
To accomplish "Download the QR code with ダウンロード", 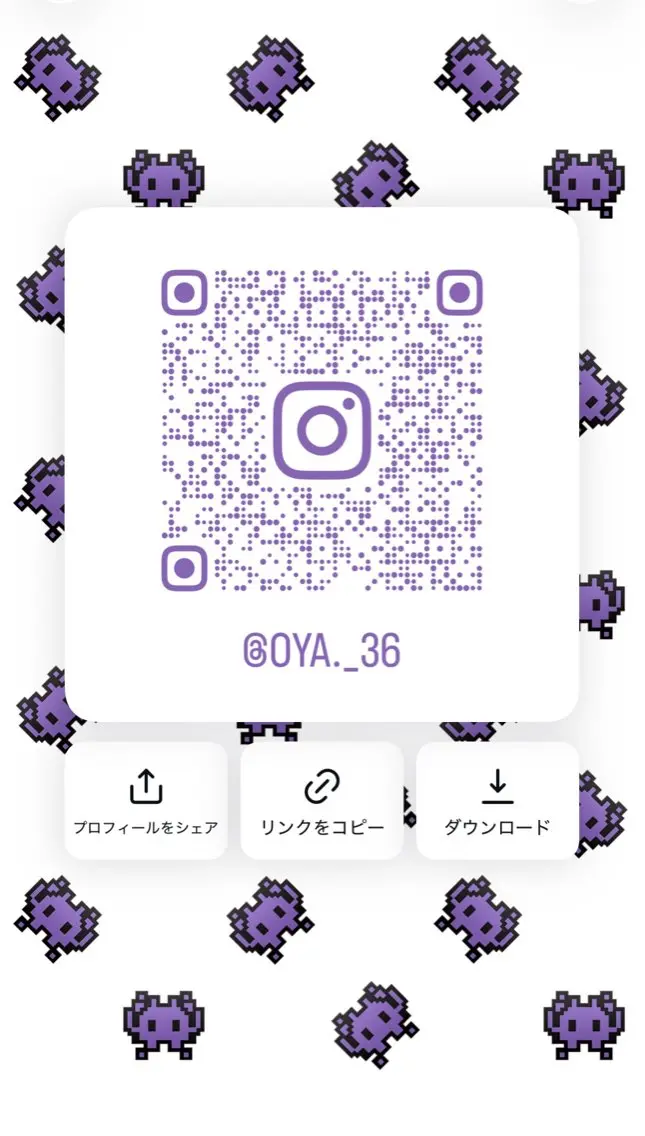I will coord(497,801).
